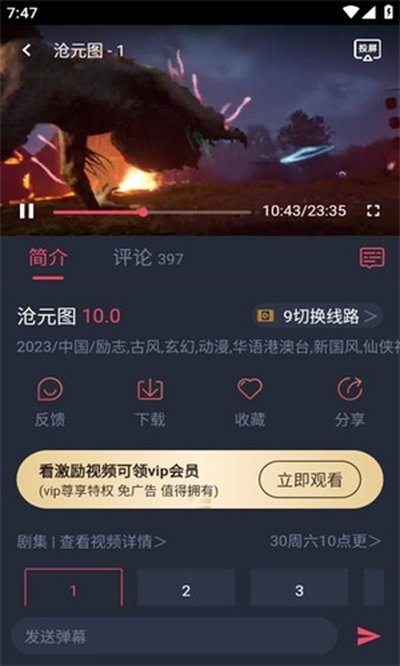Send the danmaku message
The image size is (400, 666).
point(369,636)
